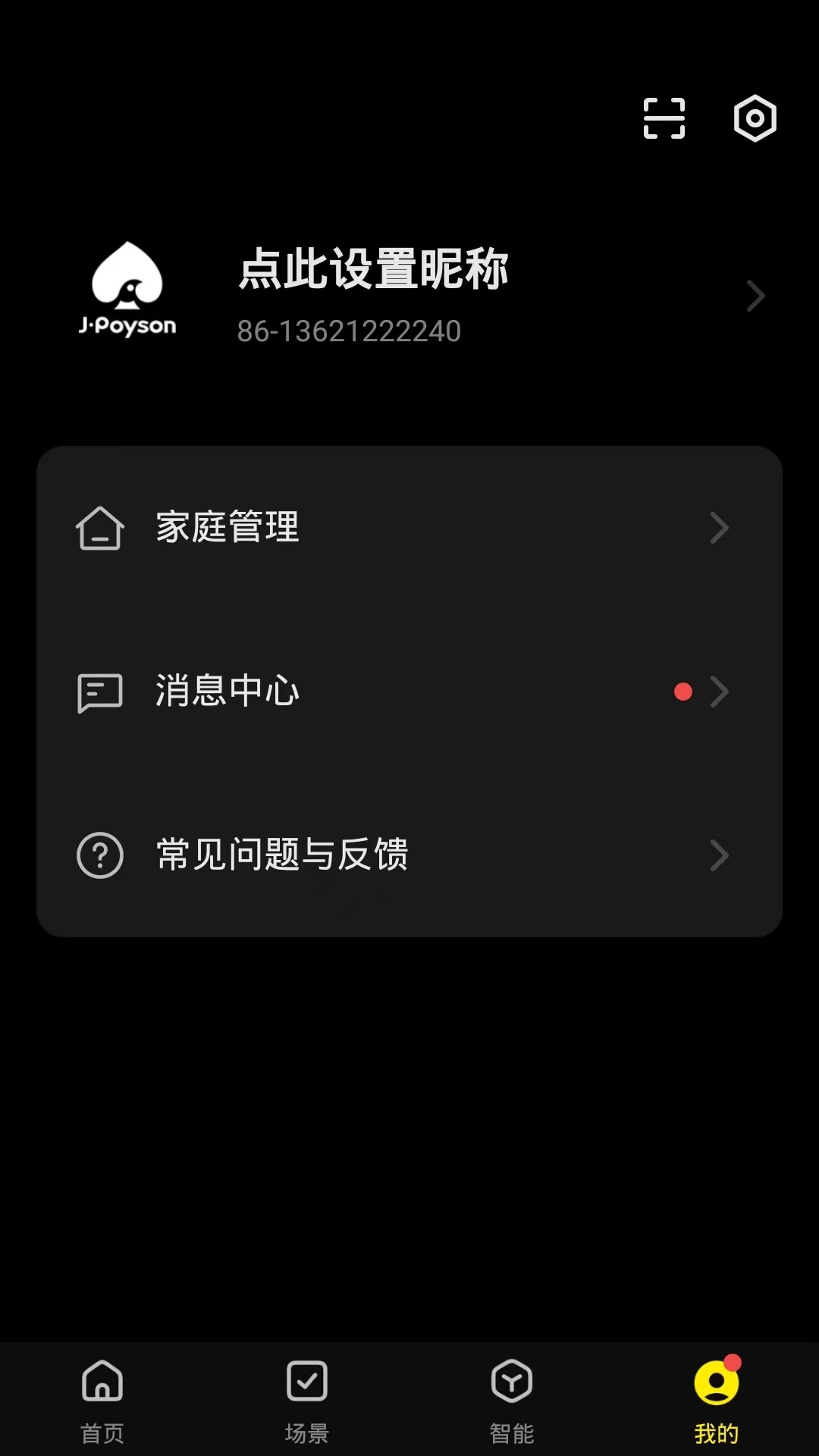Open 常见问题与反馈 (FAQ & Feedback)
The height and width of the screenshot is (1456, 819).
coord(409,855)
